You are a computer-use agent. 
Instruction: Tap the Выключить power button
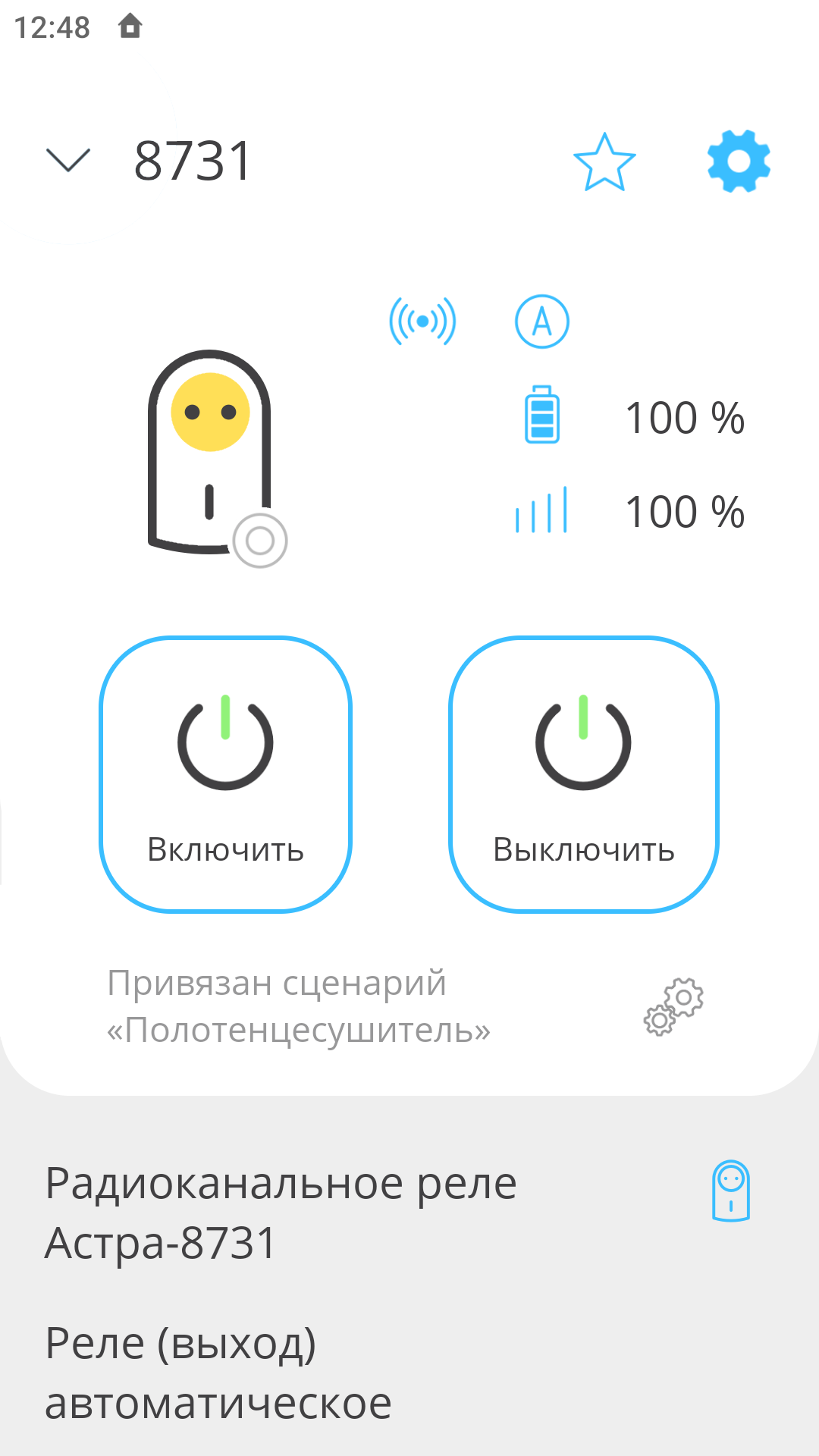coord(583,774)
